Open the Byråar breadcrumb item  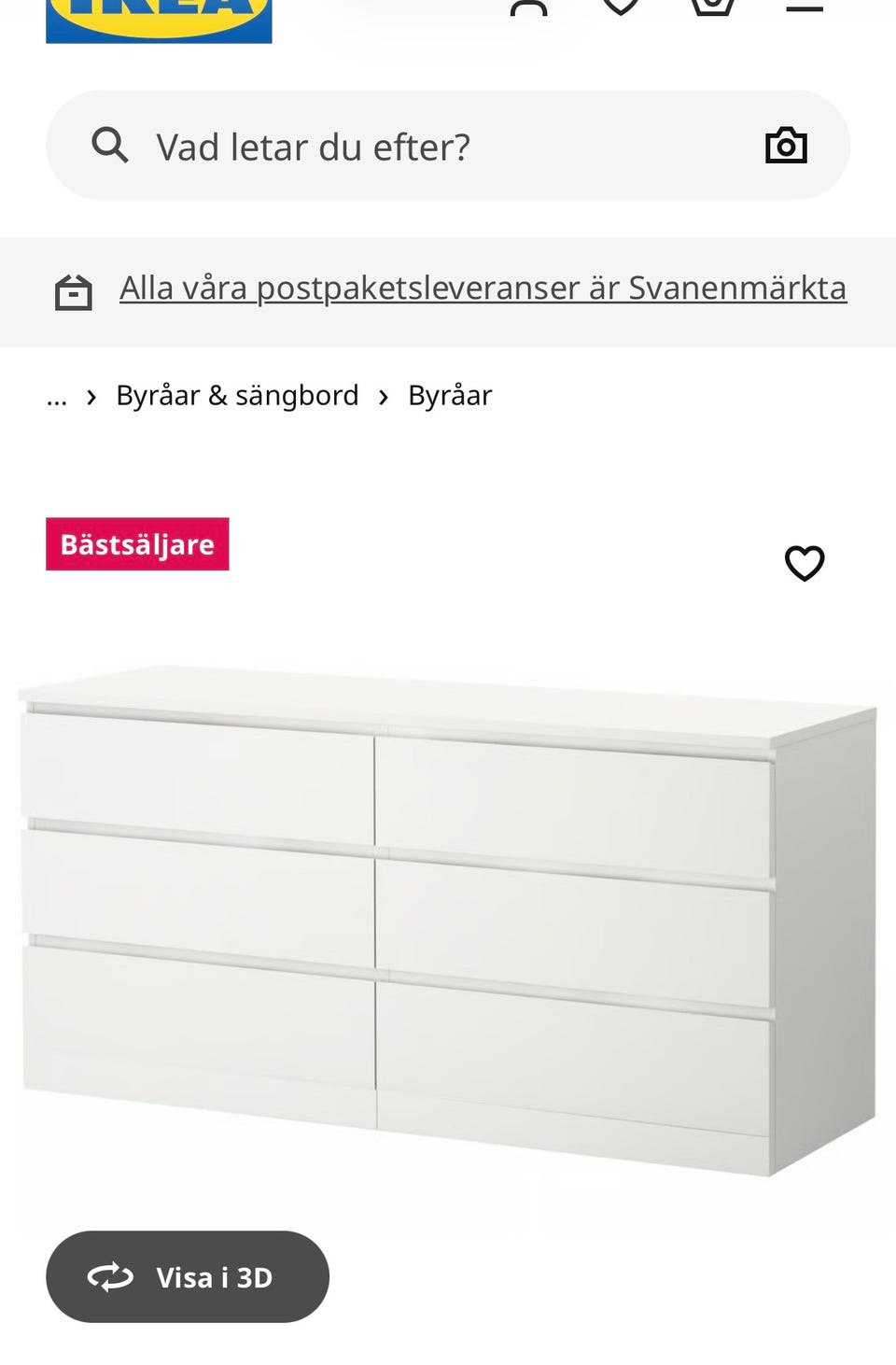pos(449,395)
